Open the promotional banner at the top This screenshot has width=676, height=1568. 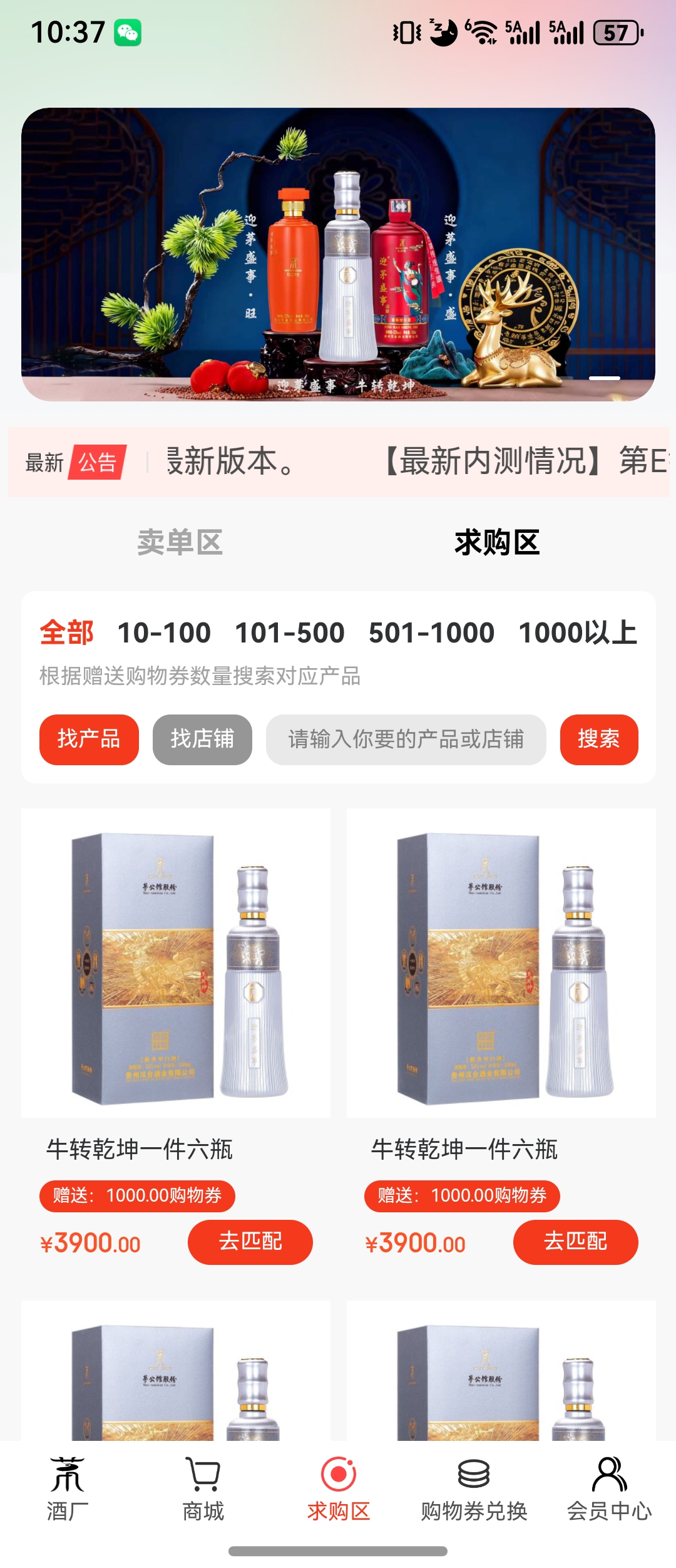click(x=338, y=254)
